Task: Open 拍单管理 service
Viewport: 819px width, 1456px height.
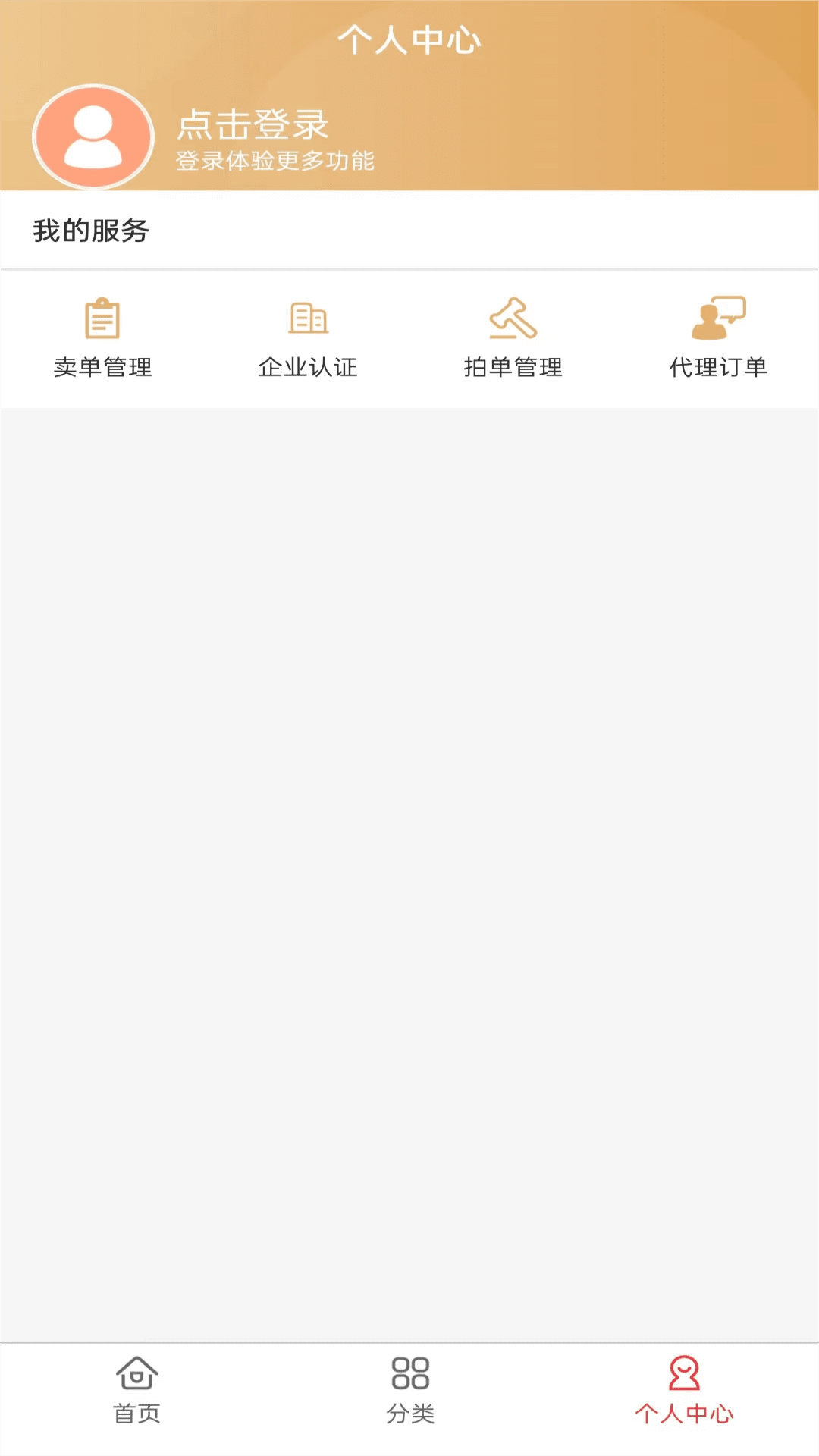Action: pyautogui.click(x=513, y=337)
